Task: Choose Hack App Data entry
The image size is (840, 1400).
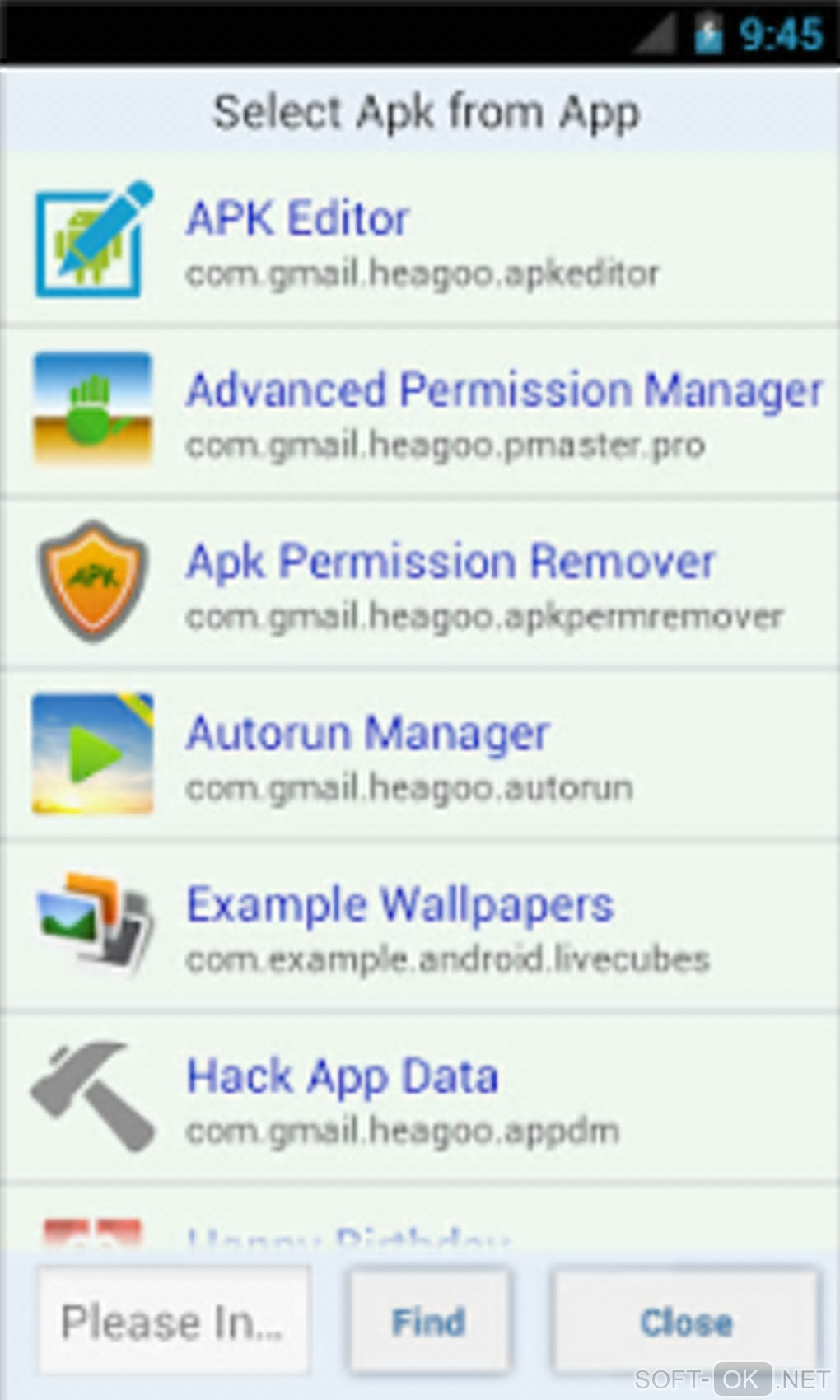Action: click(x=420, y=1097)
